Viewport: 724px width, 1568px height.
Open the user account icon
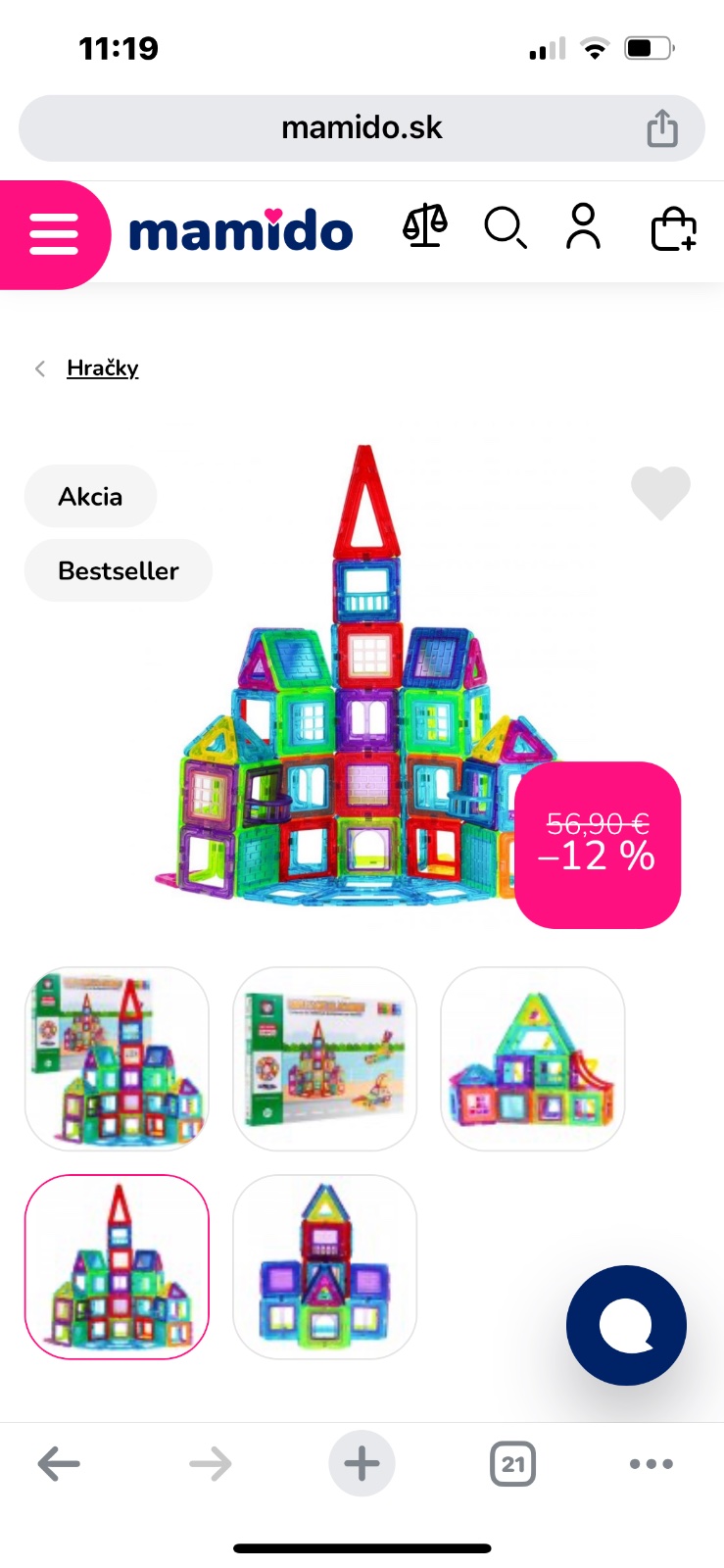[583, 227]
